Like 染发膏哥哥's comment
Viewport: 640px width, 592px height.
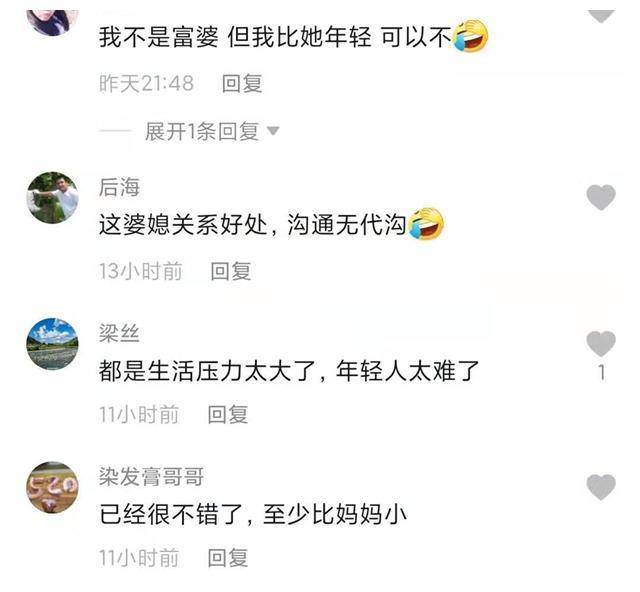click(x=601, y=487)
